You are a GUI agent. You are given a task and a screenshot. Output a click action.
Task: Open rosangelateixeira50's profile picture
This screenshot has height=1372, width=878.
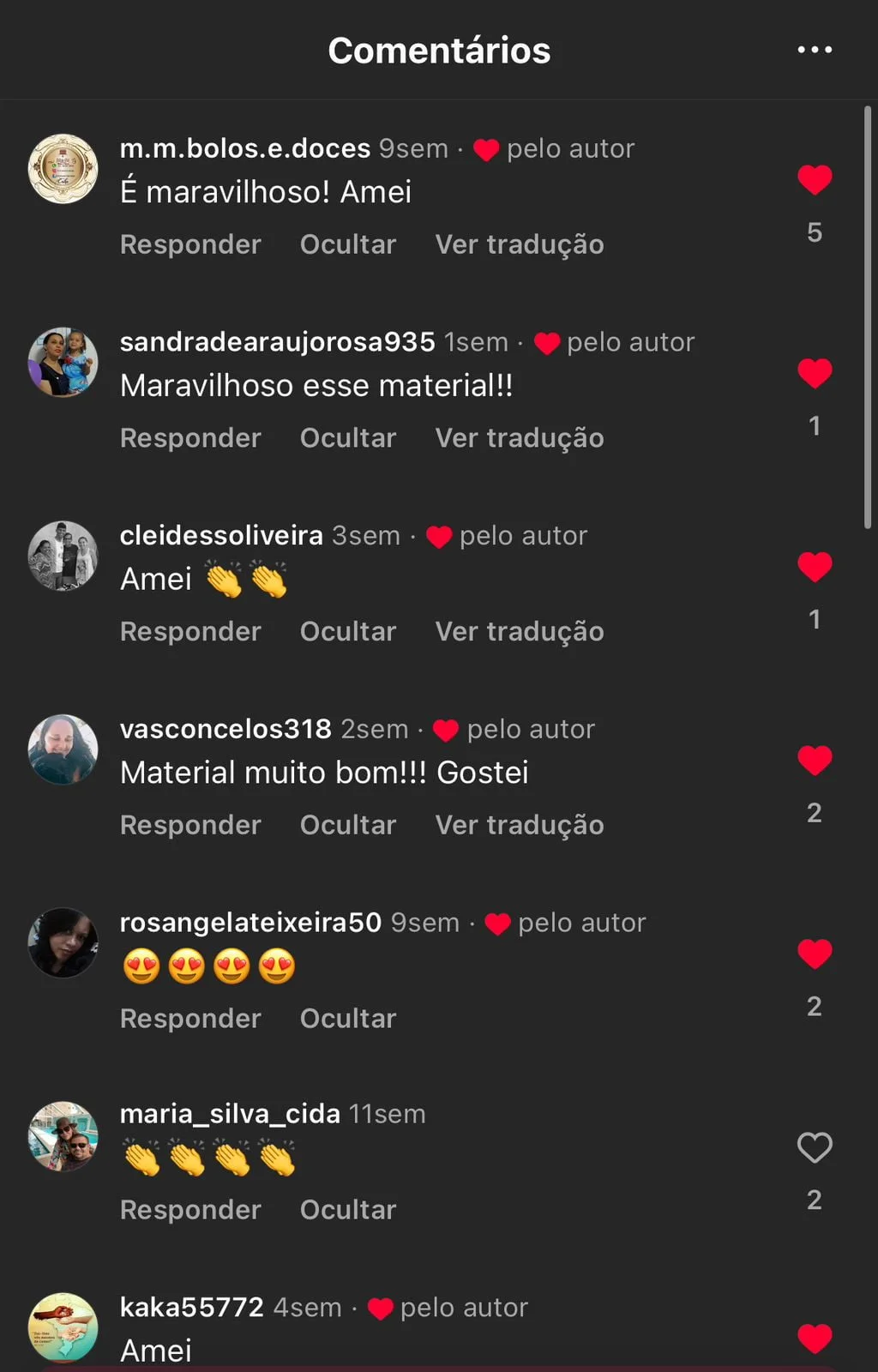click(63, 942)
